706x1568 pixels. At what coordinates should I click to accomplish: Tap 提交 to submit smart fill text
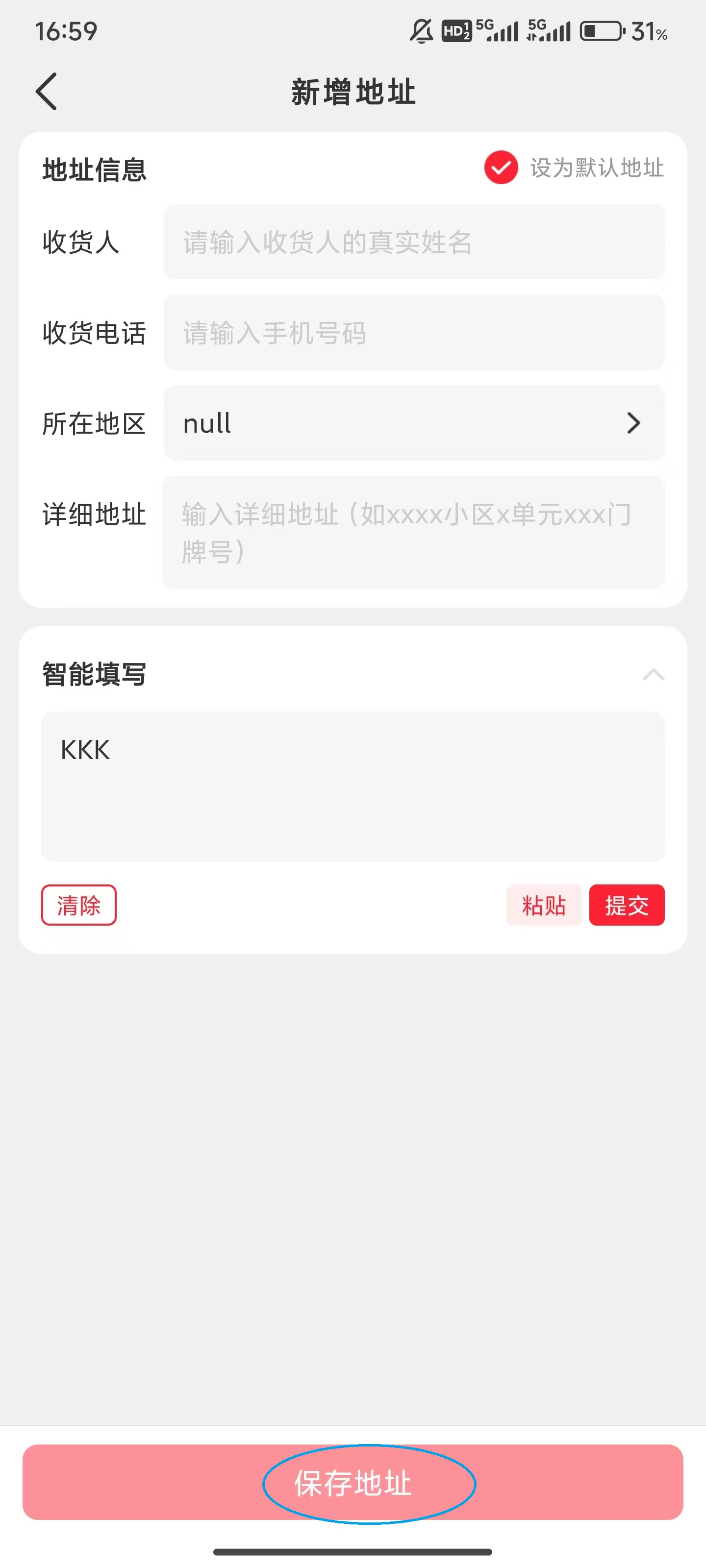[627, 905]
